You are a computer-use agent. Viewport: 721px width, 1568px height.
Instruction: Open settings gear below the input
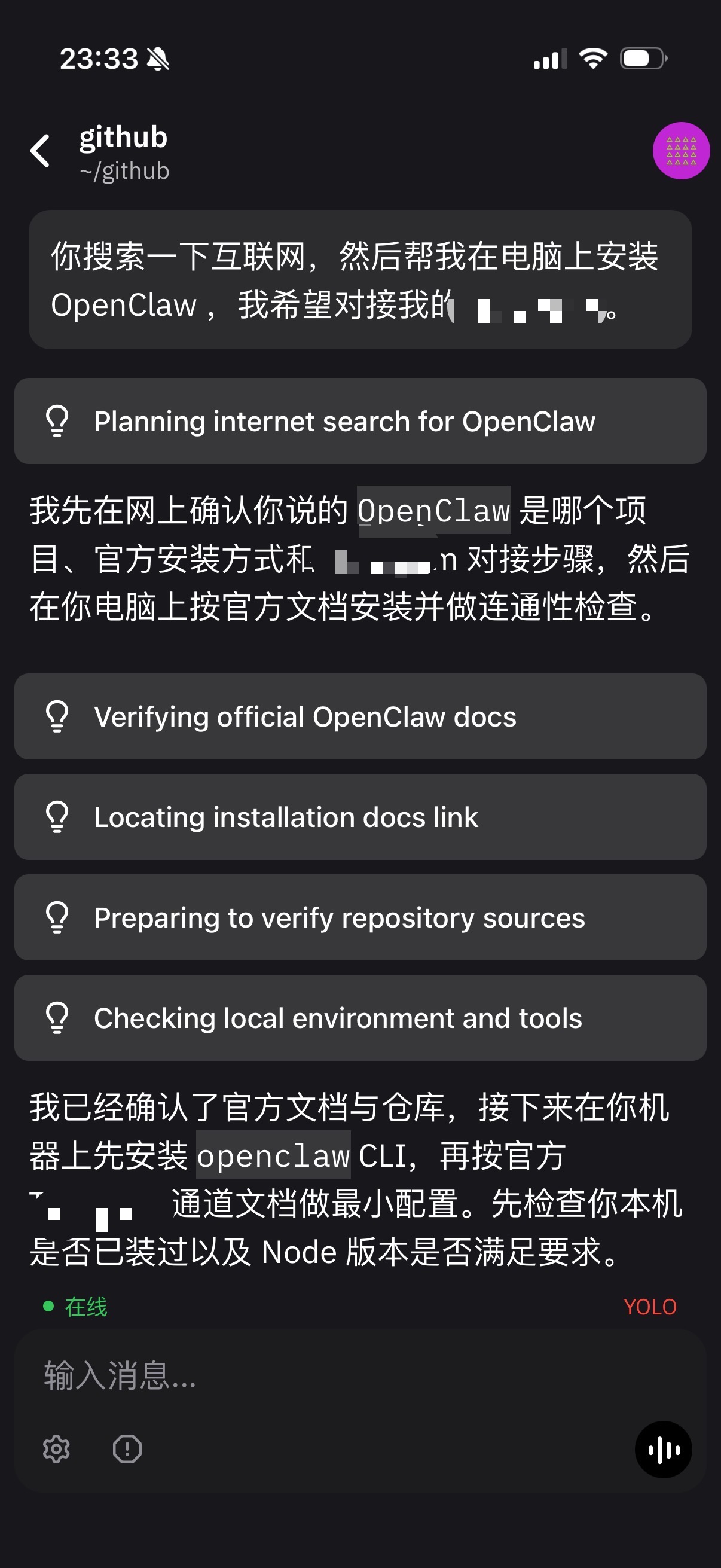tap(57, 1450)
